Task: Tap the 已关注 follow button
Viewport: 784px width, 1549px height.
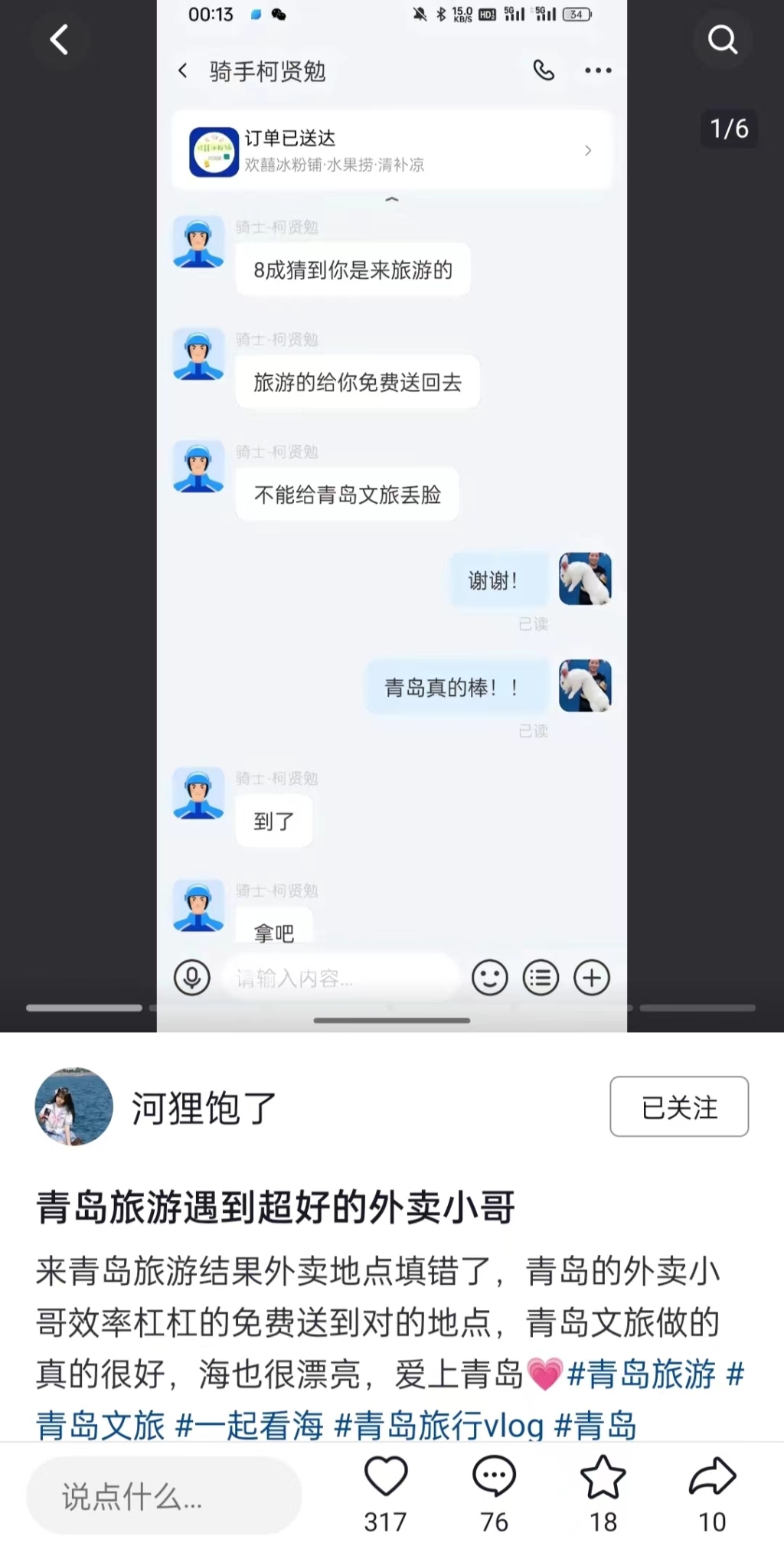Action: point(678,1106)
